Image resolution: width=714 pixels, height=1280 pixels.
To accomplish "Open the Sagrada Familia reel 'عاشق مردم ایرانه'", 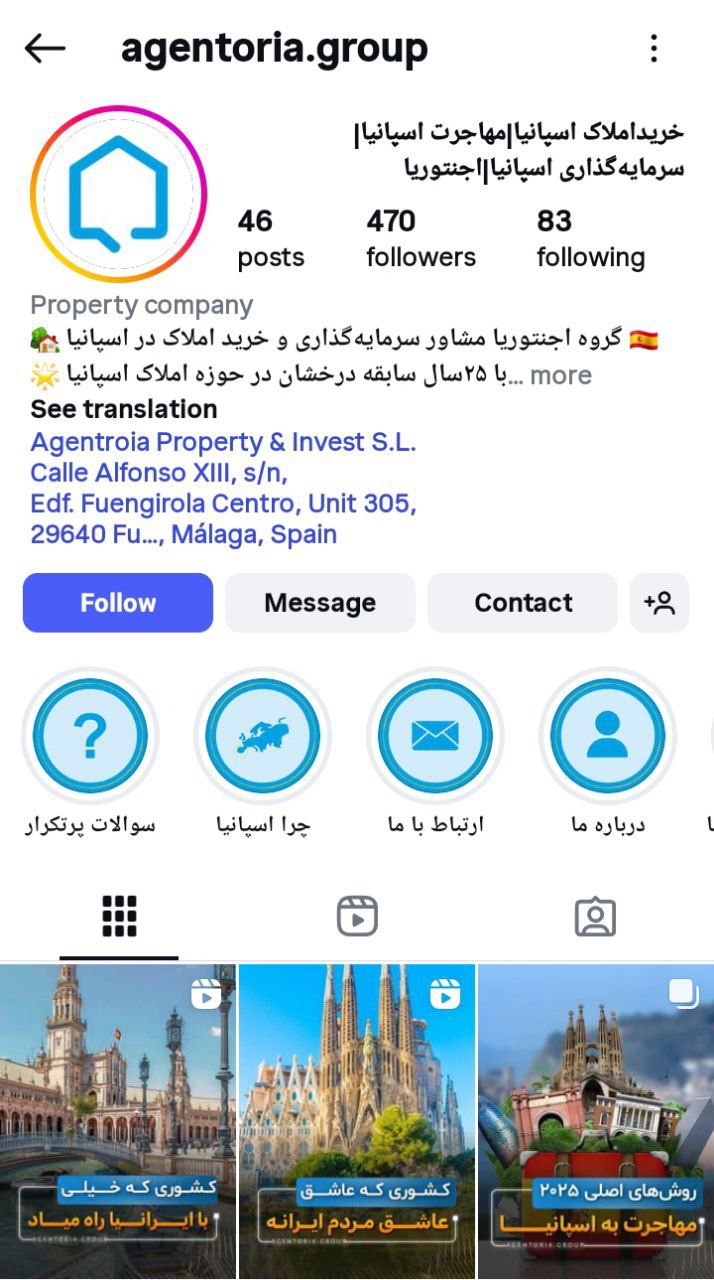I will 357,1120.
